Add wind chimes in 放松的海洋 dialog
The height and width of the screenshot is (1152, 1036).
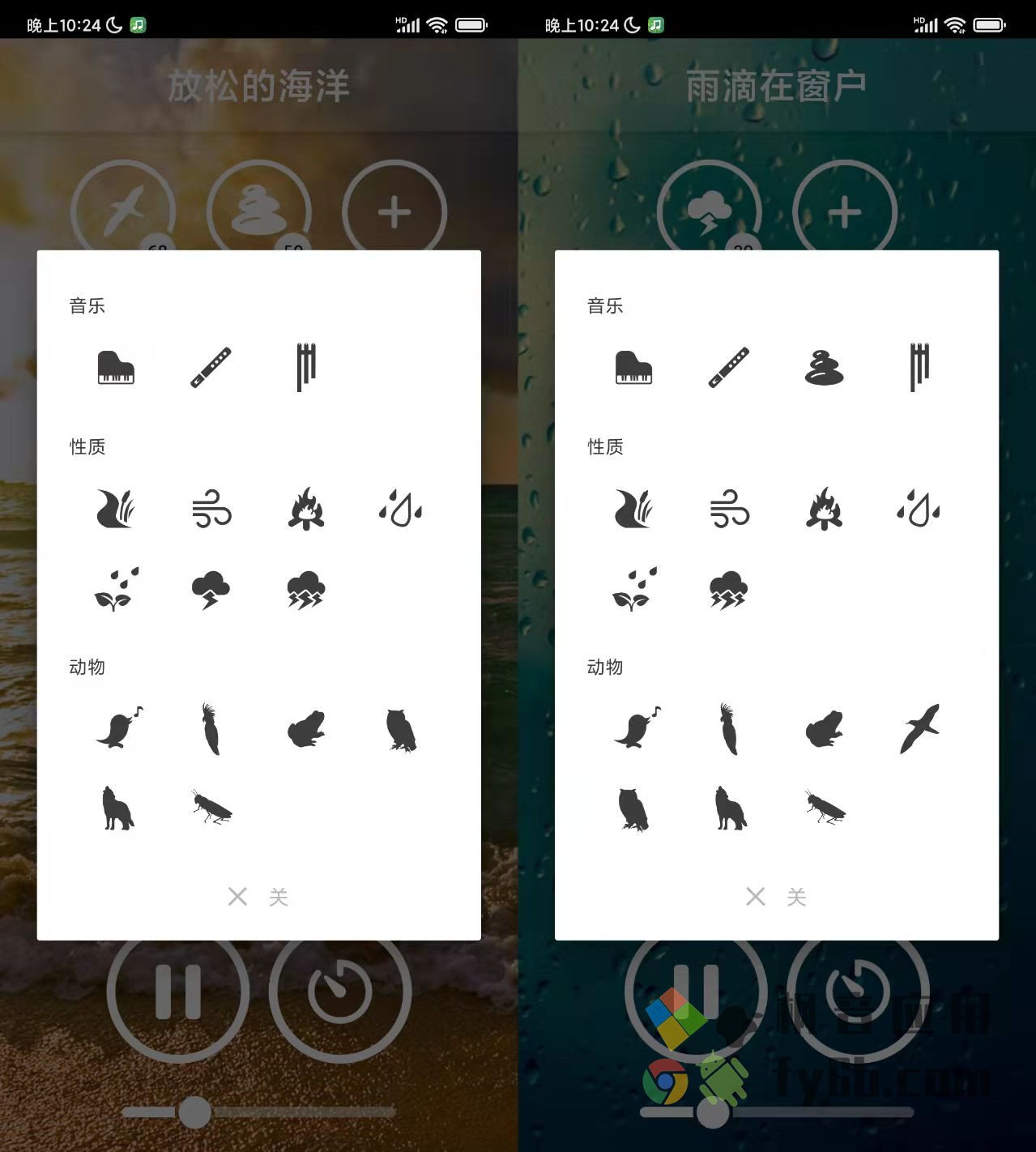click(x=306, y=367)
